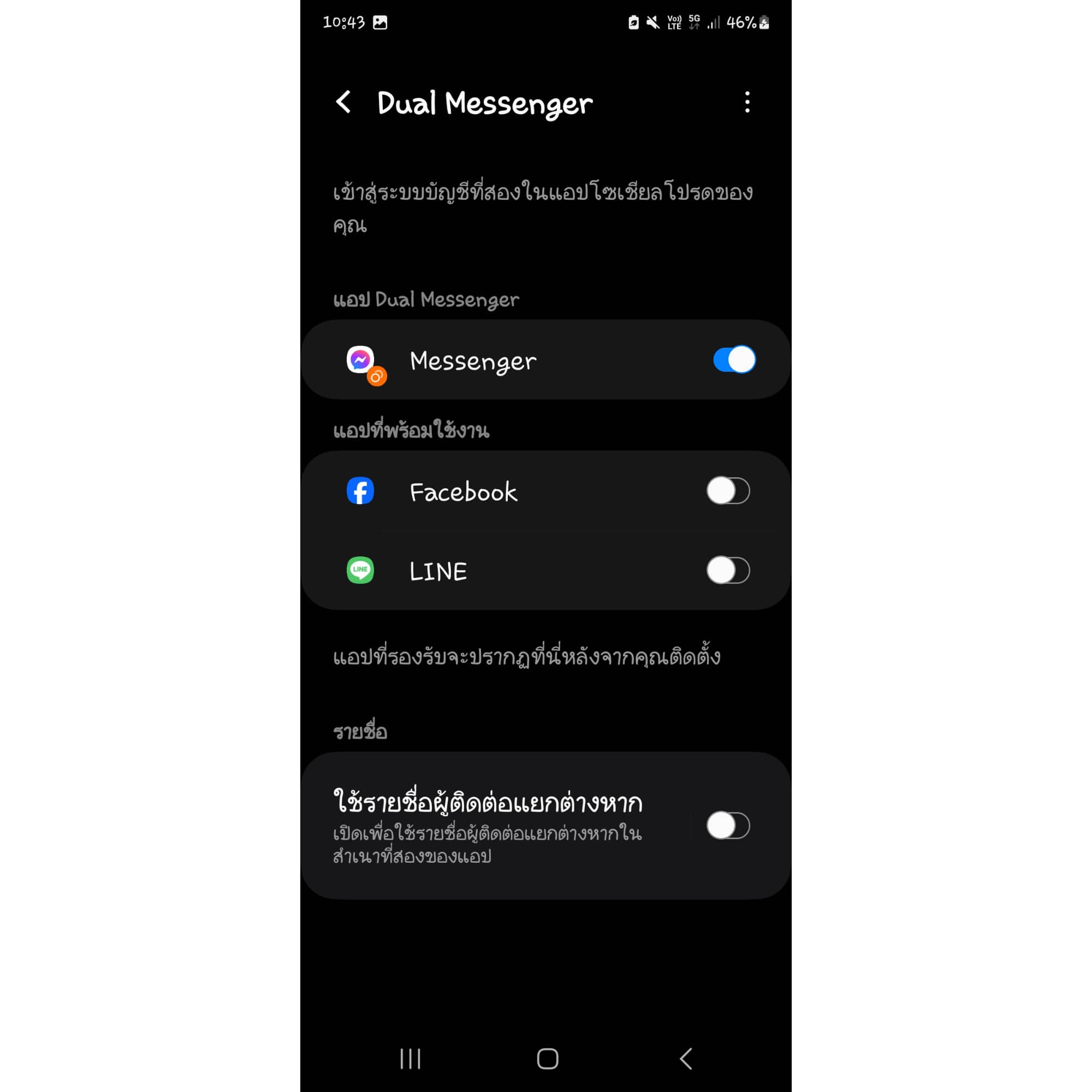
Task: Enable Dual Messenger for Facebook
Action: [728, 491]
